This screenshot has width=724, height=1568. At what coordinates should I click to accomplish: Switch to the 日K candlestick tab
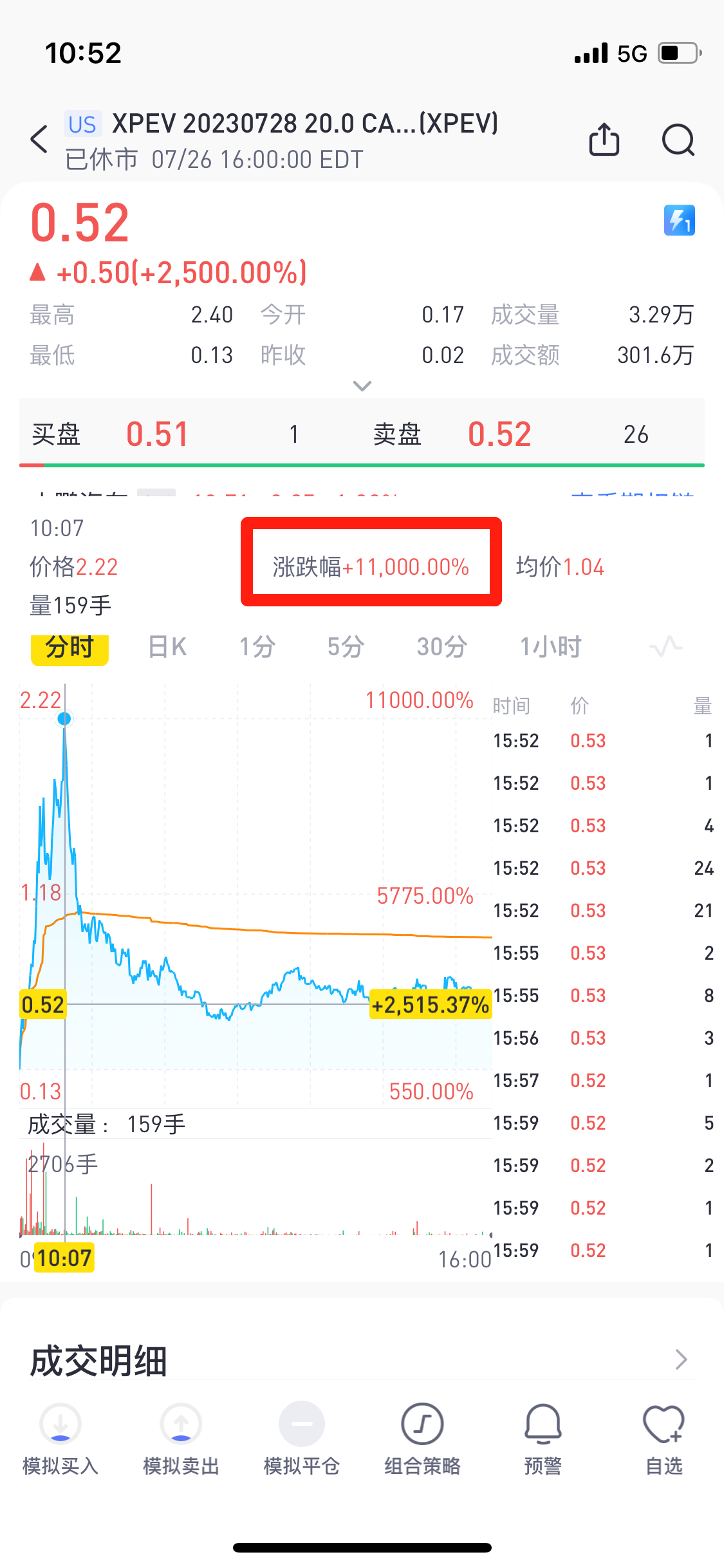[166, 647]
